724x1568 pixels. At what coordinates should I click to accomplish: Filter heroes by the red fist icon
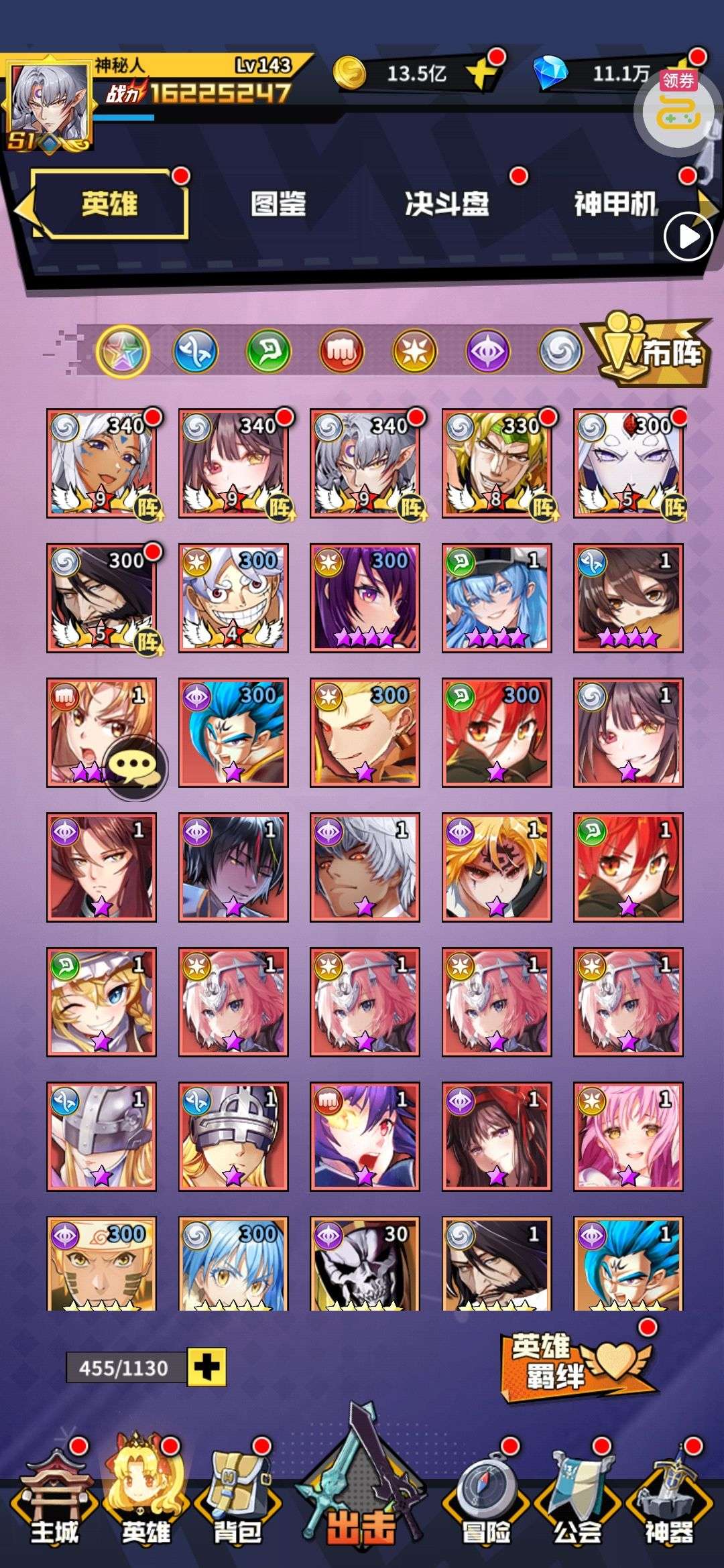point(341,351)
